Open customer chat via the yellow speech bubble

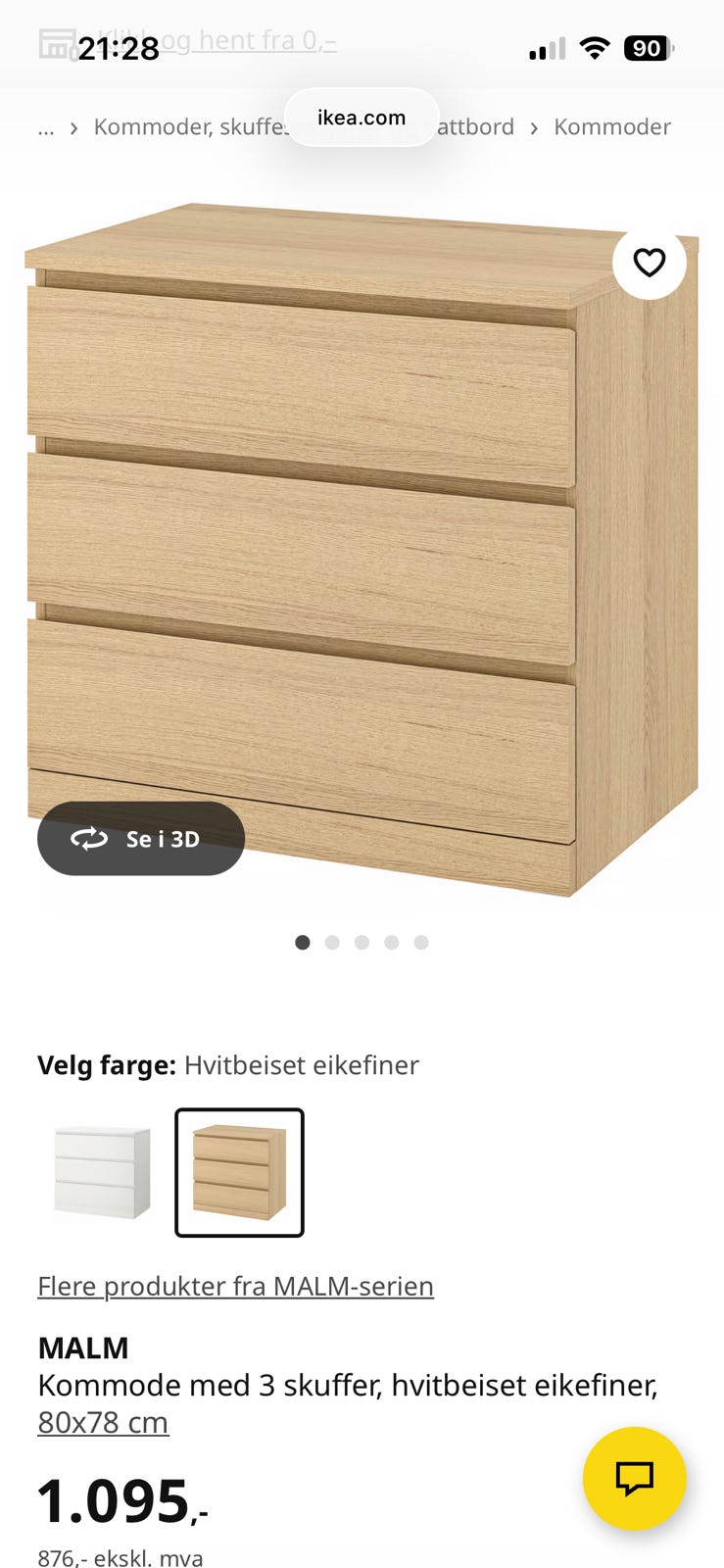coord(635,1480)
